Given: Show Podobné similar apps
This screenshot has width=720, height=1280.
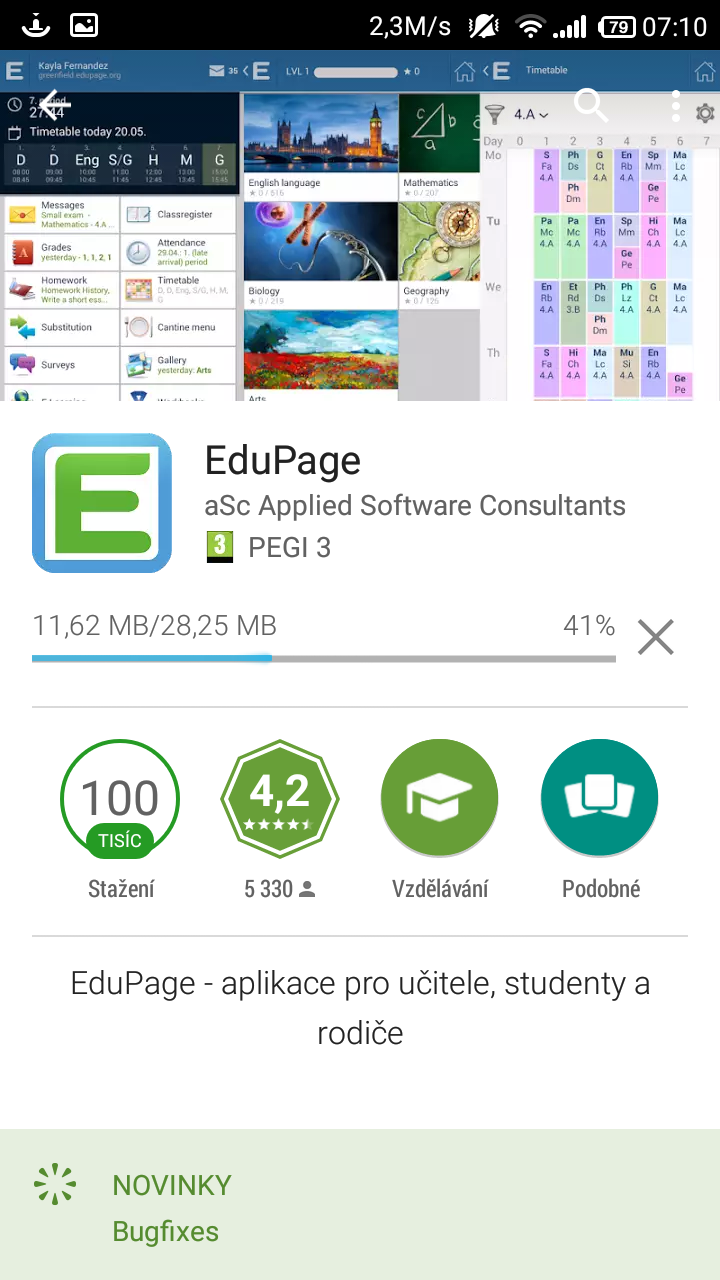Looking at the screenshot, I should click(600, 799).
